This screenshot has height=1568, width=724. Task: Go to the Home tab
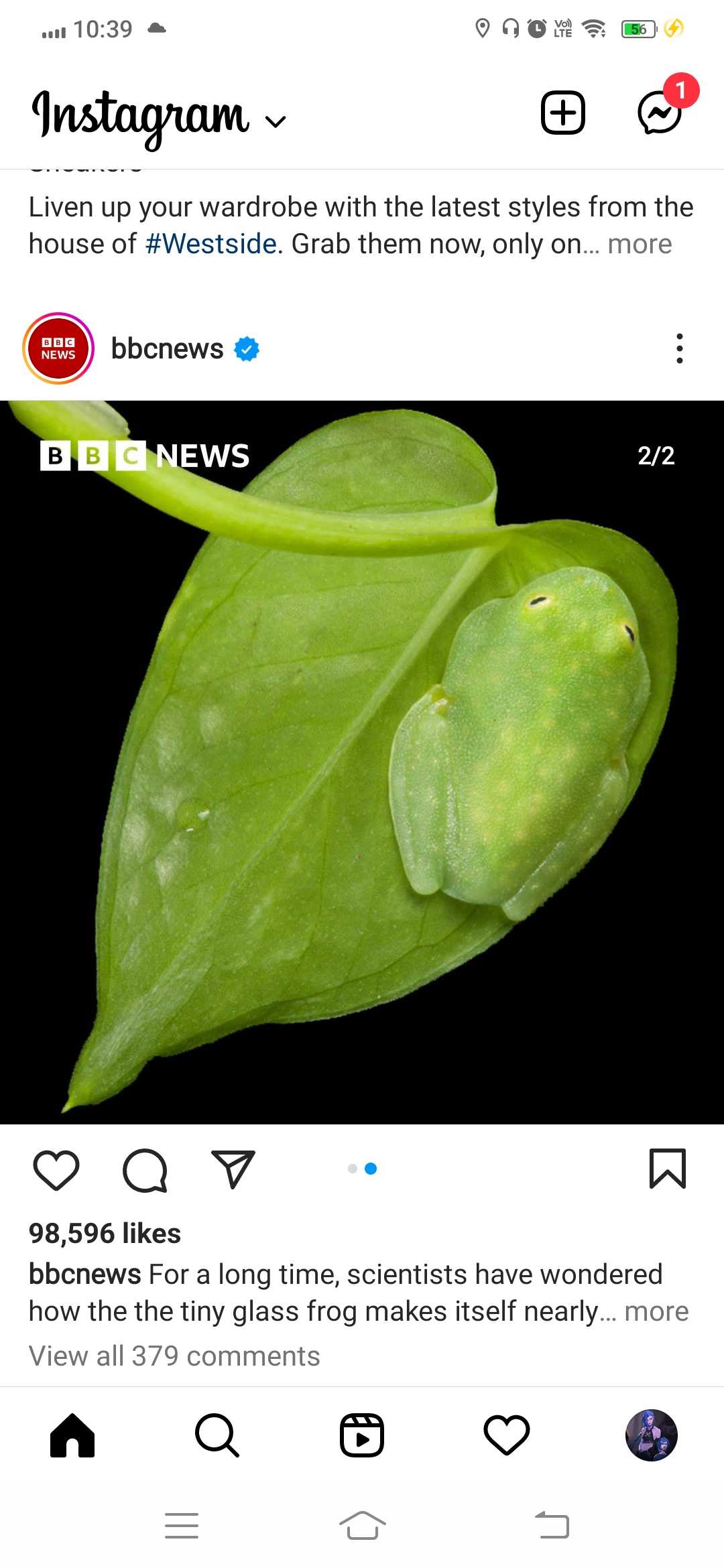72,1435
